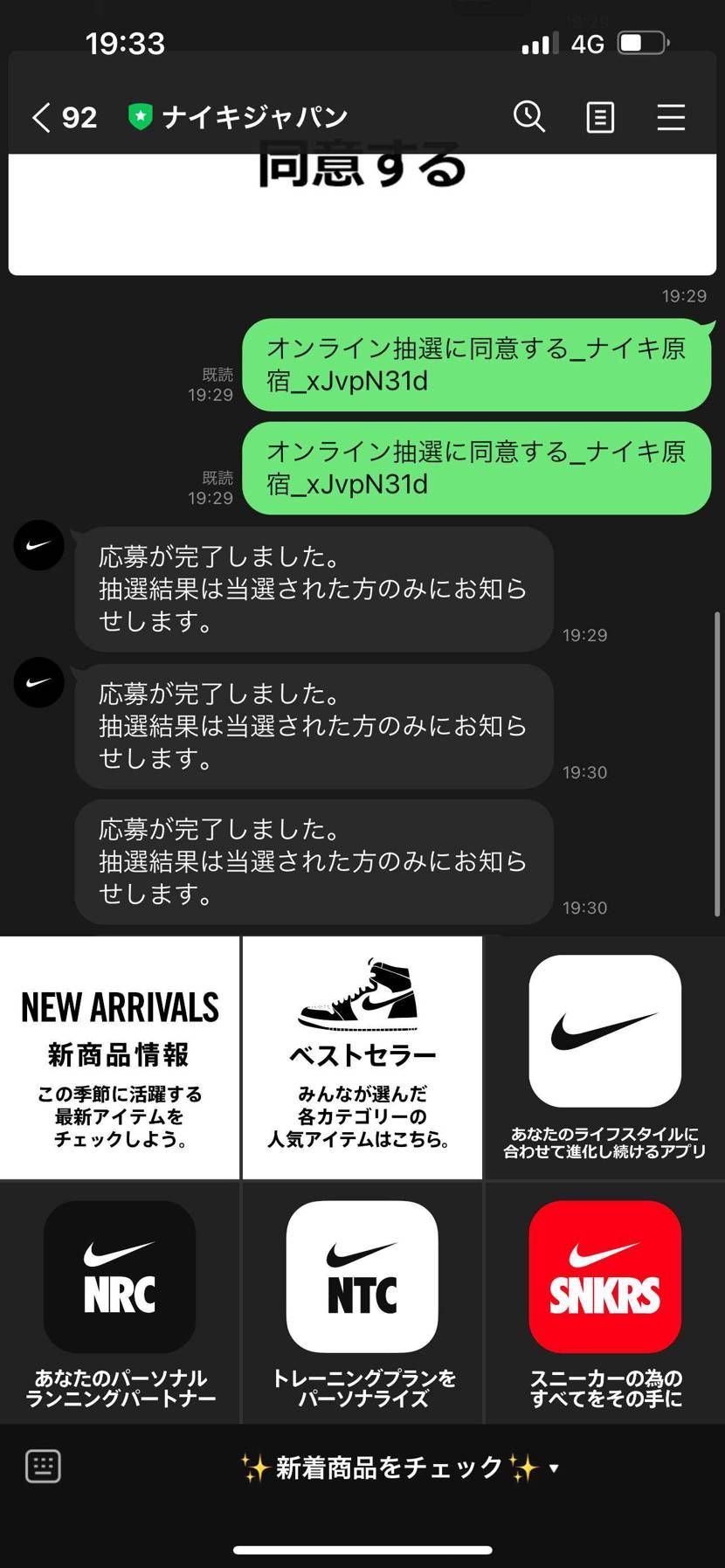Screen dimensions: 725x1568
Task: Tap the battery indicator in status bar
Action: [x=643, y=40]
